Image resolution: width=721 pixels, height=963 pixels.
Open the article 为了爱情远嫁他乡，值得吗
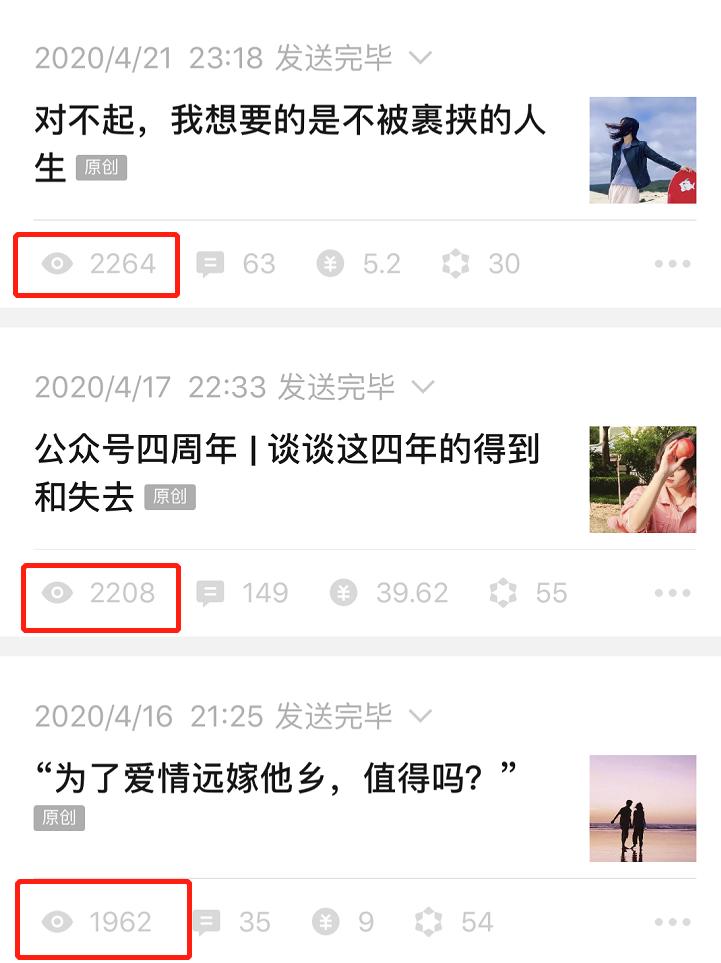[x=280, y=776]
